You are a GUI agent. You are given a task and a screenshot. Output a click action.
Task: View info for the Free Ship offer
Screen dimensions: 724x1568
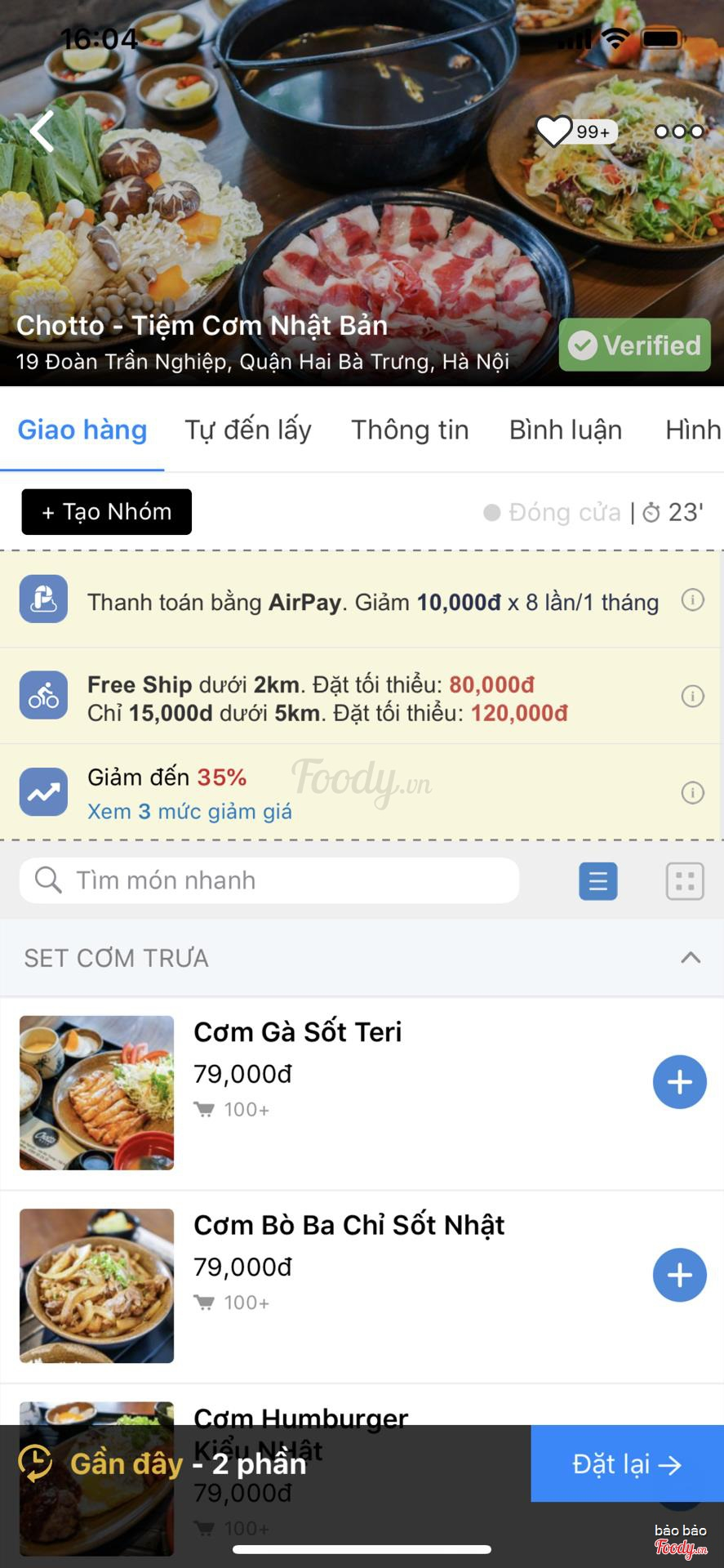point(692,697)
